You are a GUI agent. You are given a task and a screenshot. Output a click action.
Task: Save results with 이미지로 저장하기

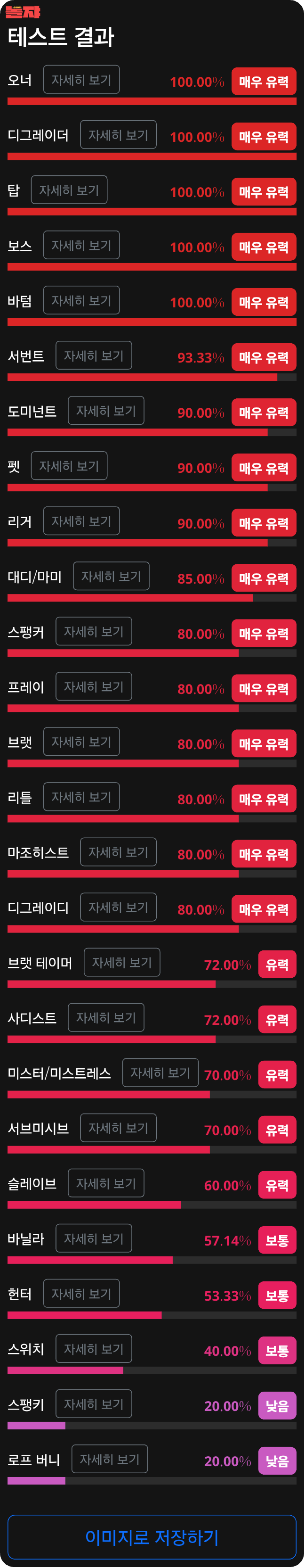tap(152, 1537)
